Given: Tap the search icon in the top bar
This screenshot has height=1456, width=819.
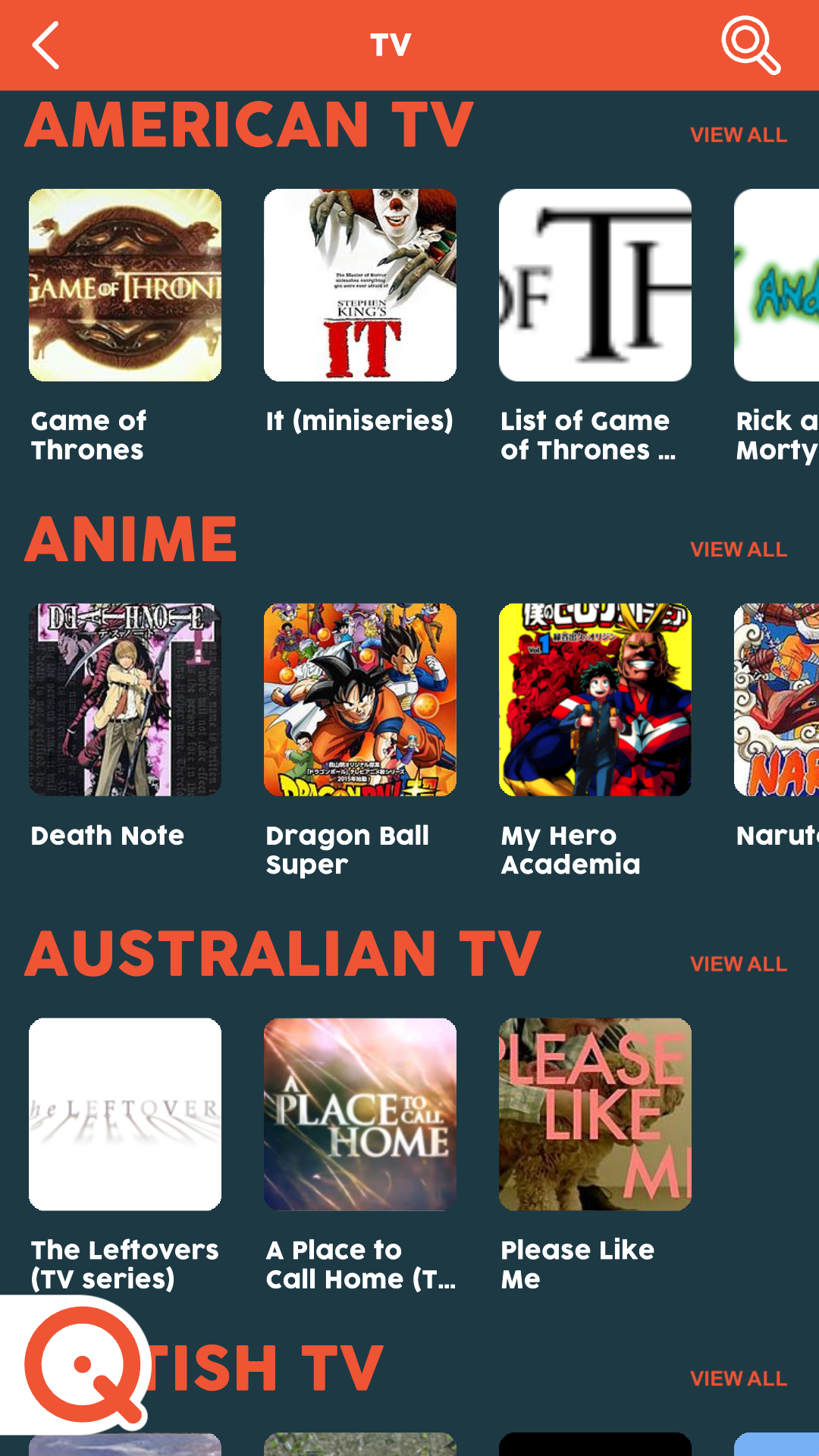Looking at the screenshot, I should [x=751, y=45].
